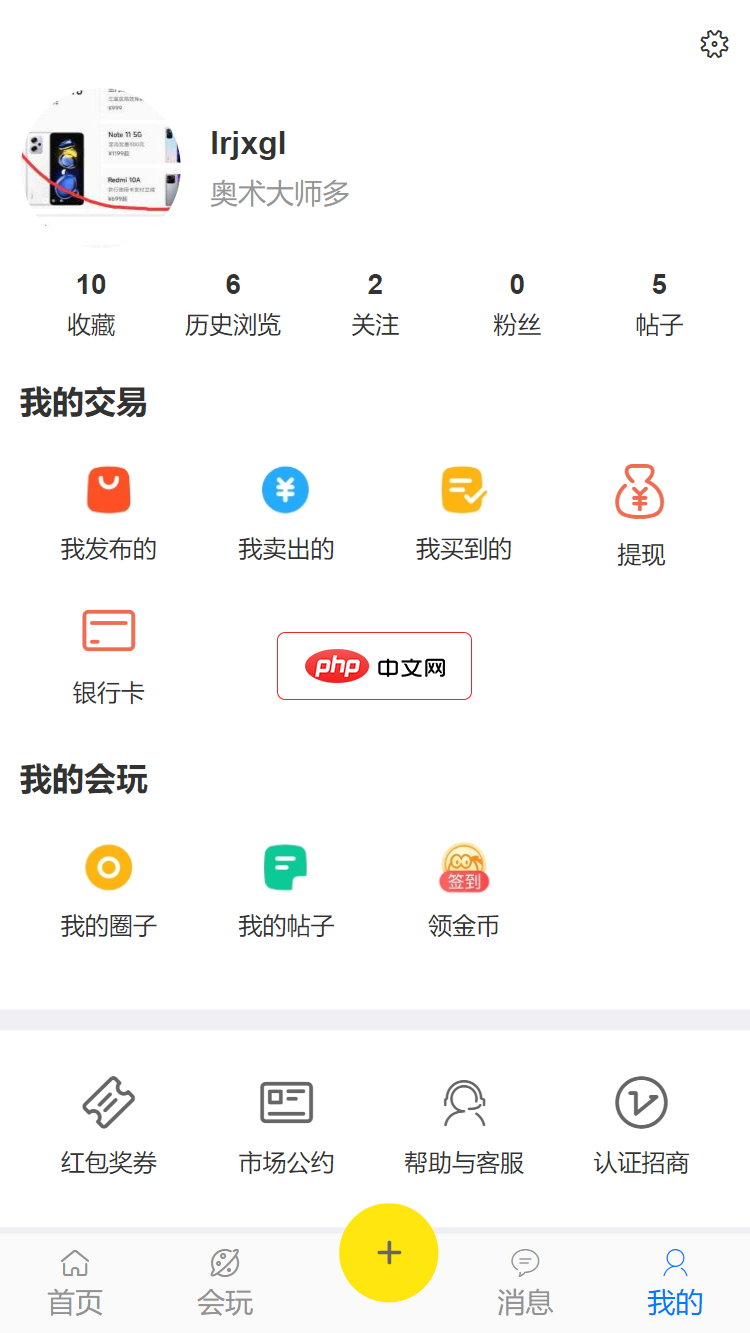The height and width of the screenshot is (1333, 750).
Task: Tap the yellow plus post button
Action: pyautogui.click(x=388, y=1252)
